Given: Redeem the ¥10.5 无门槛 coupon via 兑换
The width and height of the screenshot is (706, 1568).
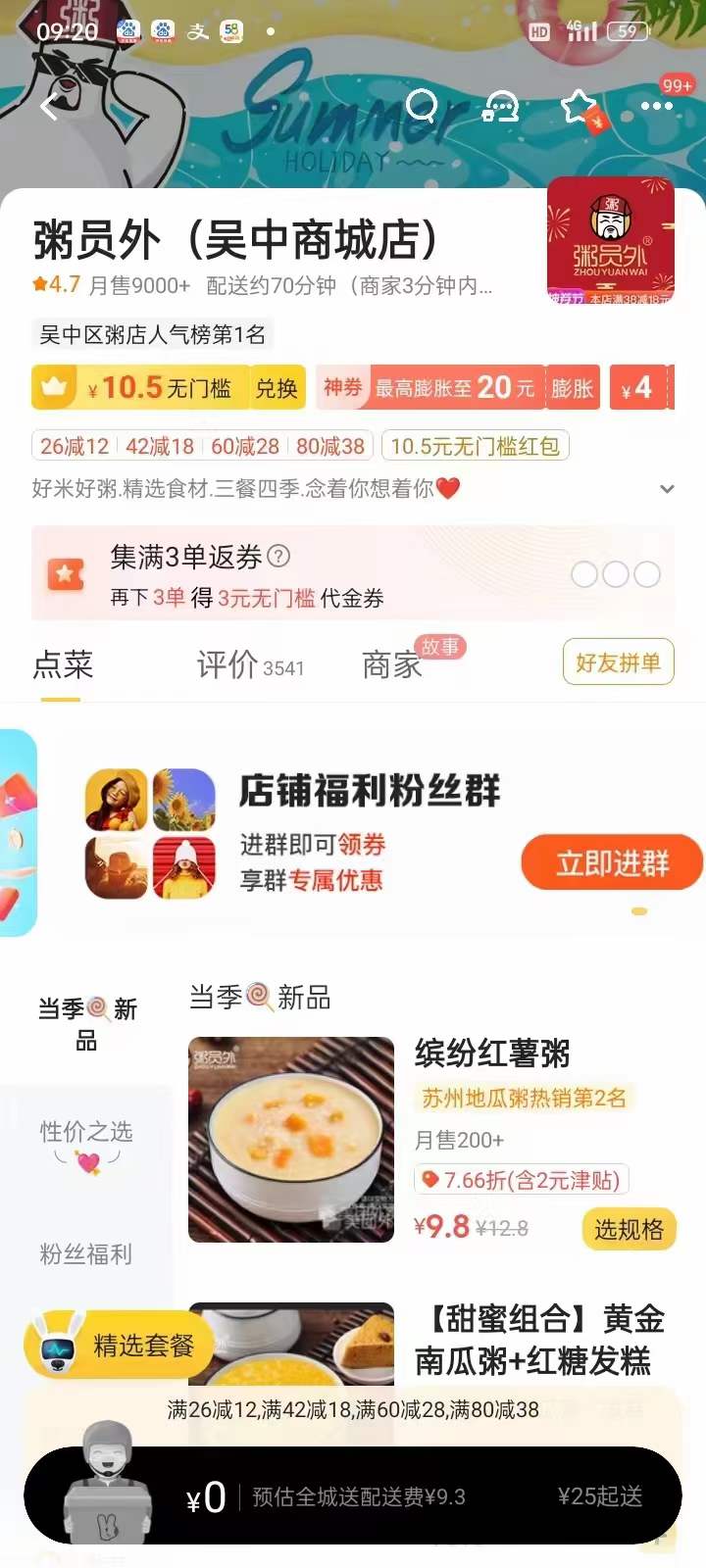Looking at the screenshot, I should pyautogui.click(x=277, y=388).
